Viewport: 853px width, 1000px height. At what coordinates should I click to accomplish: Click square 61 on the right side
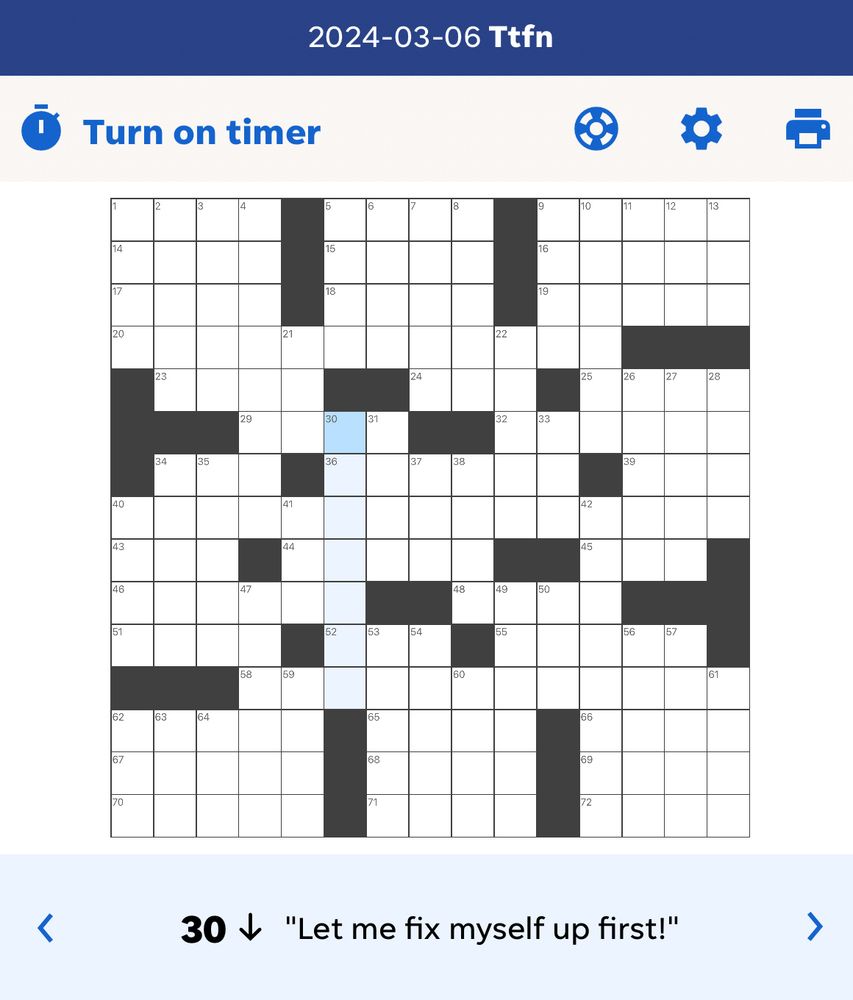[x=728, y=688]
